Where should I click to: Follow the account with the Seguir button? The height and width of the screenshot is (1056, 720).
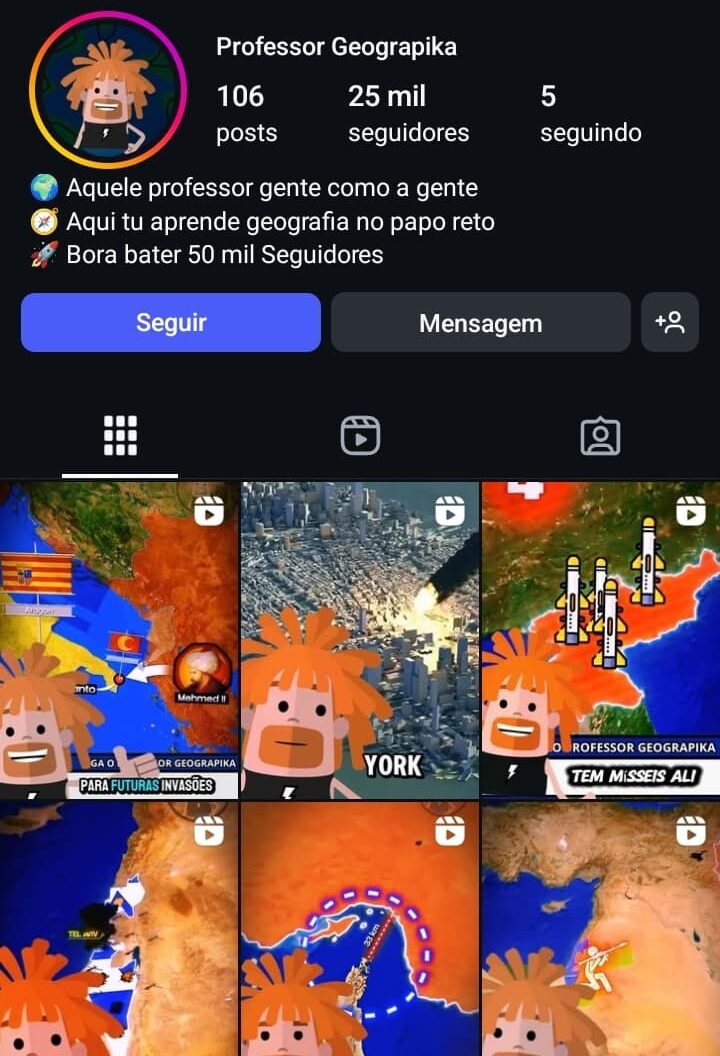pos(171,323)
